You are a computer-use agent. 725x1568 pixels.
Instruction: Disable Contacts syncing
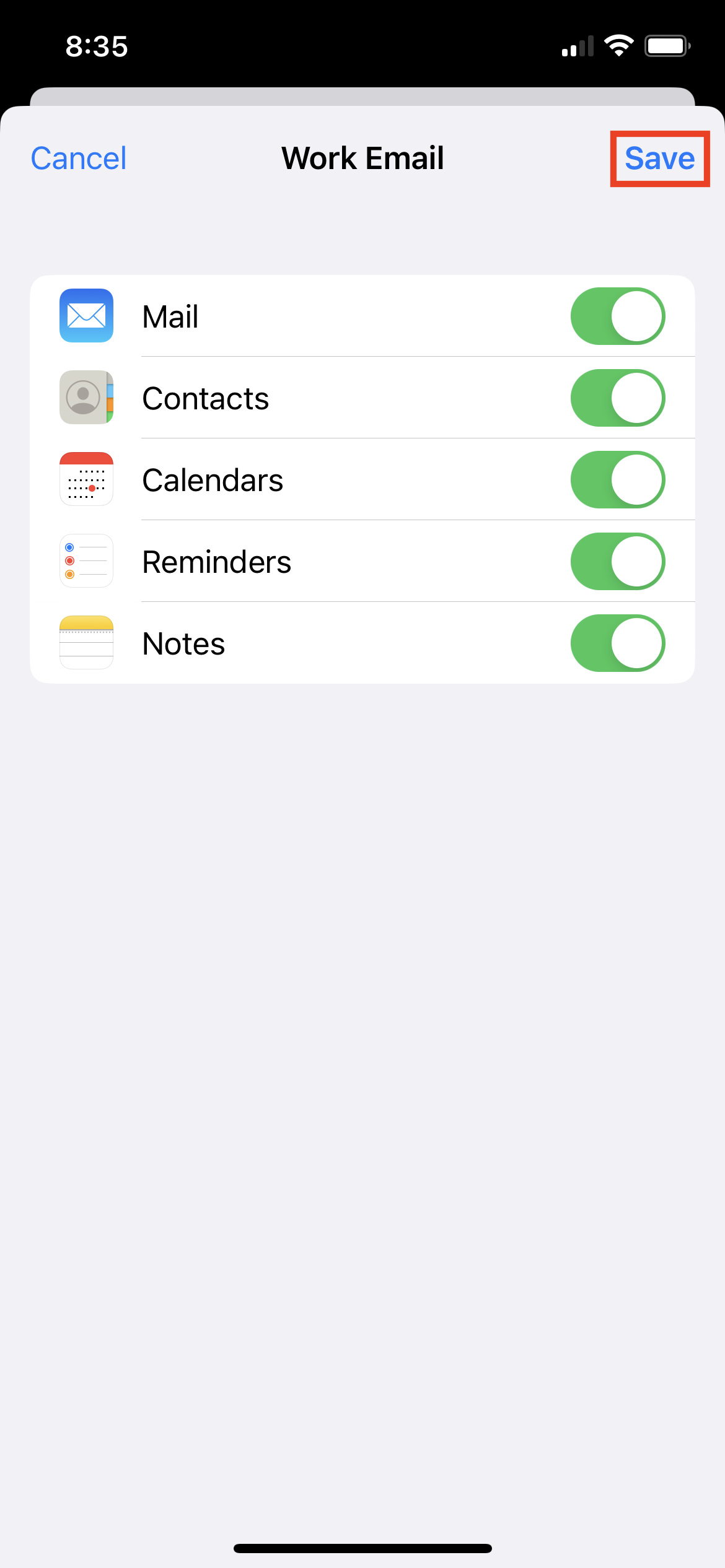tap(618, 398)
